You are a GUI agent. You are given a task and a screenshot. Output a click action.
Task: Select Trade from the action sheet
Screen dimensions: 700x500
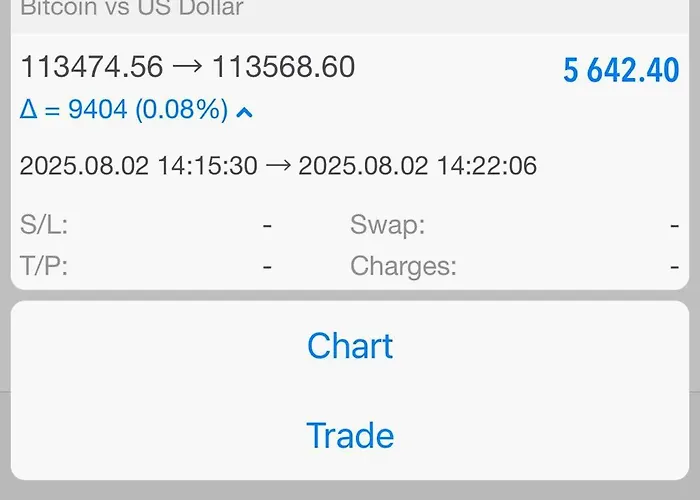coord(350,436)
